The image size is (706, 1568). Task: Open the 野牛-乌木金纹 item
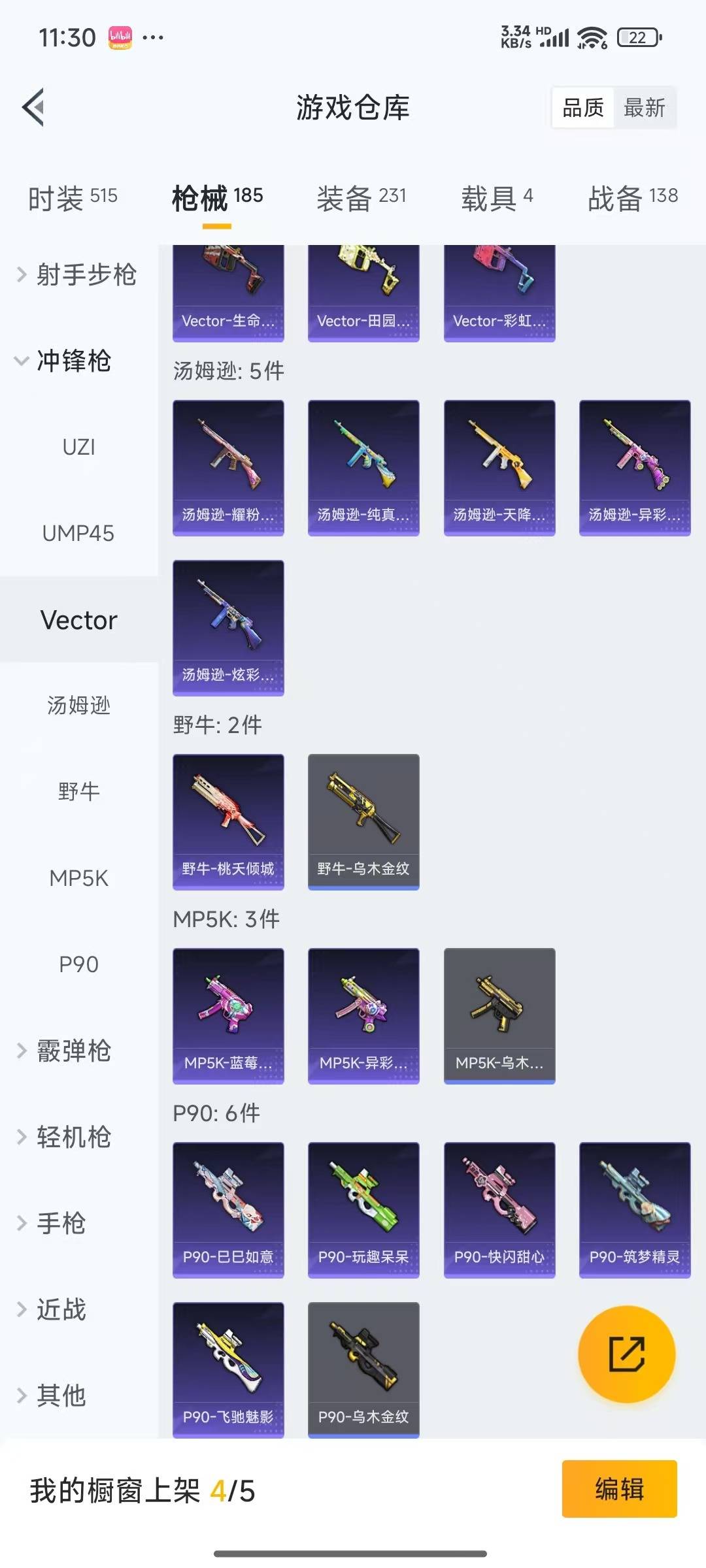tap(363, 821)
